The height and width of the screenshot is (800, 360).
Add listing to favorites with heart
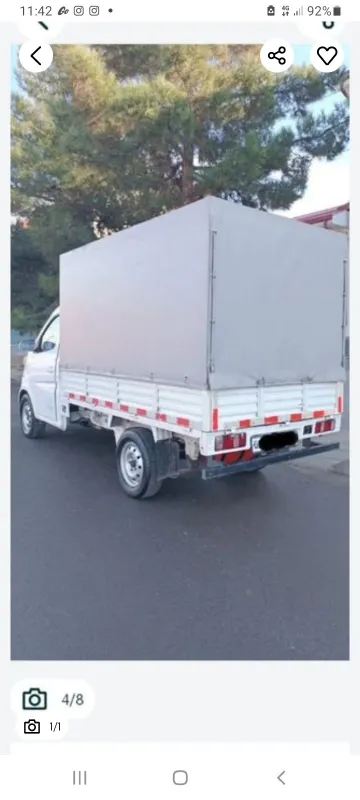point(327,56)
